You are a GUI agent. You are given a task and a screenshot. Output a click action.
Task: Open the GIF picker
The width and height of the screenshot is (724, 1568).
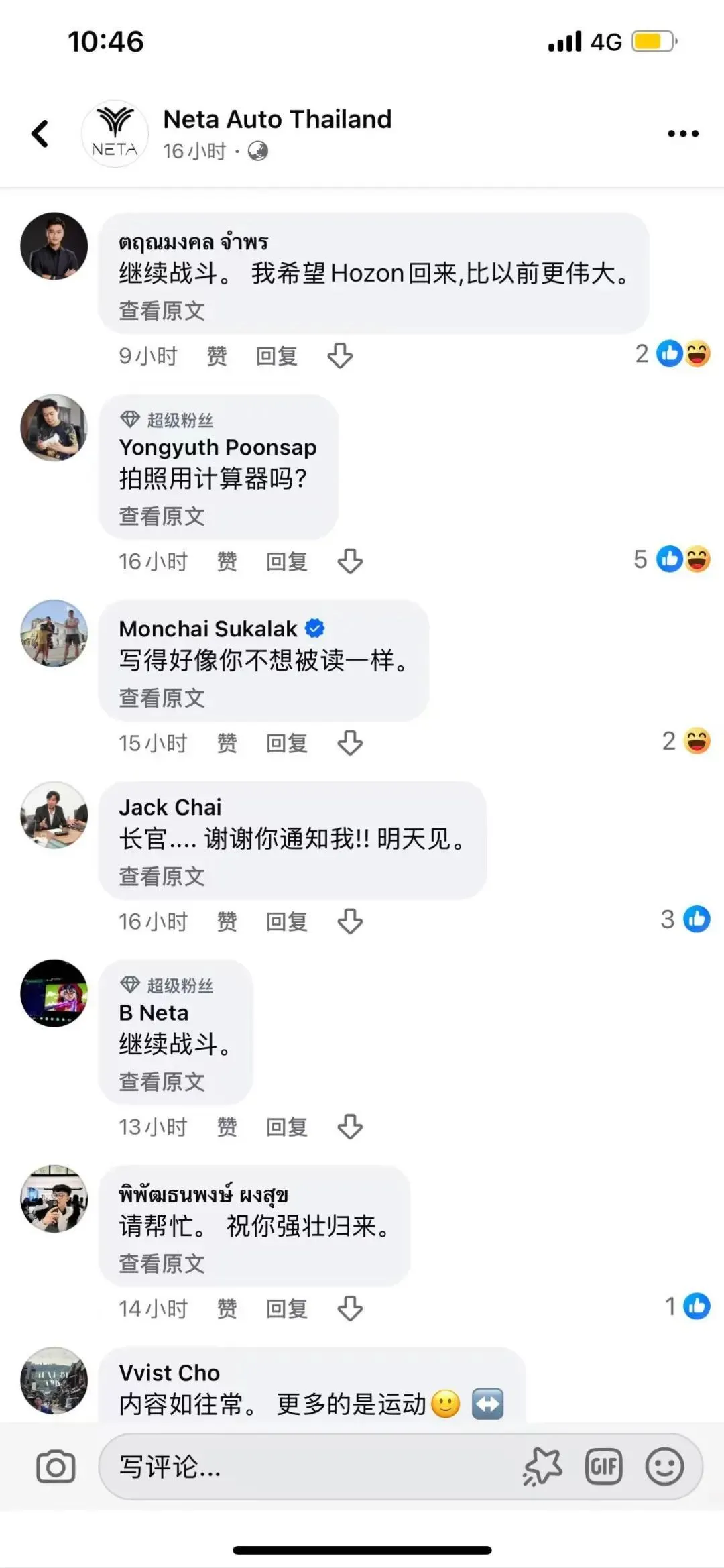click(x=603, y=1467)
